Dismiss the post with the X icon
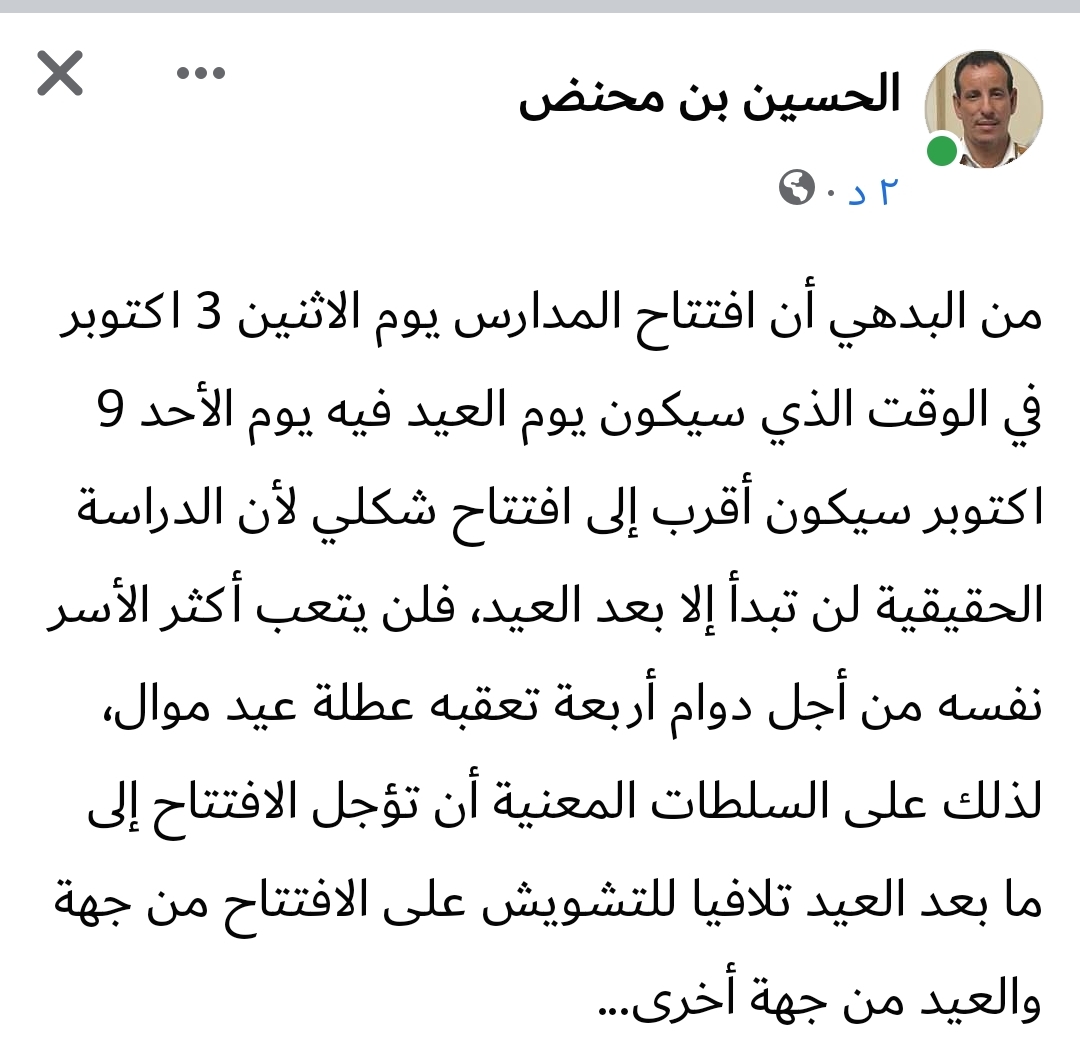The width and height of the screenshot is (1080, 1050). click(60, 75)
